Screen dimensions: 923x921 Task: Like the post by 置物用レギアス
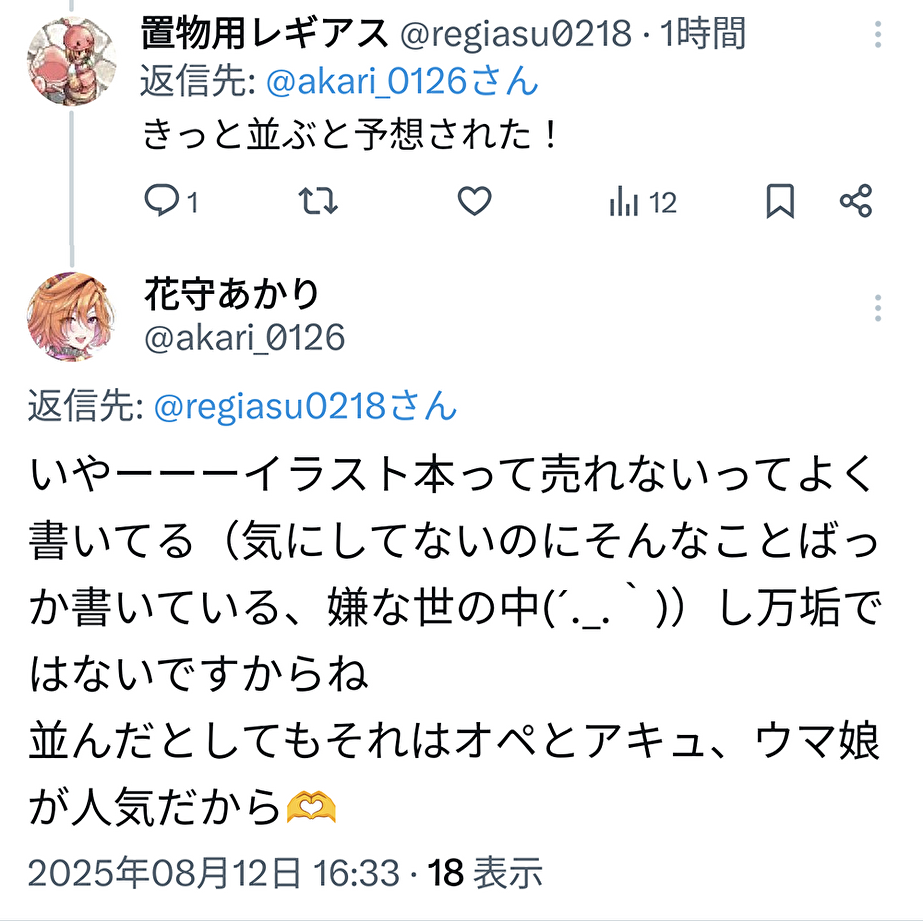click(x=474, y=202)
